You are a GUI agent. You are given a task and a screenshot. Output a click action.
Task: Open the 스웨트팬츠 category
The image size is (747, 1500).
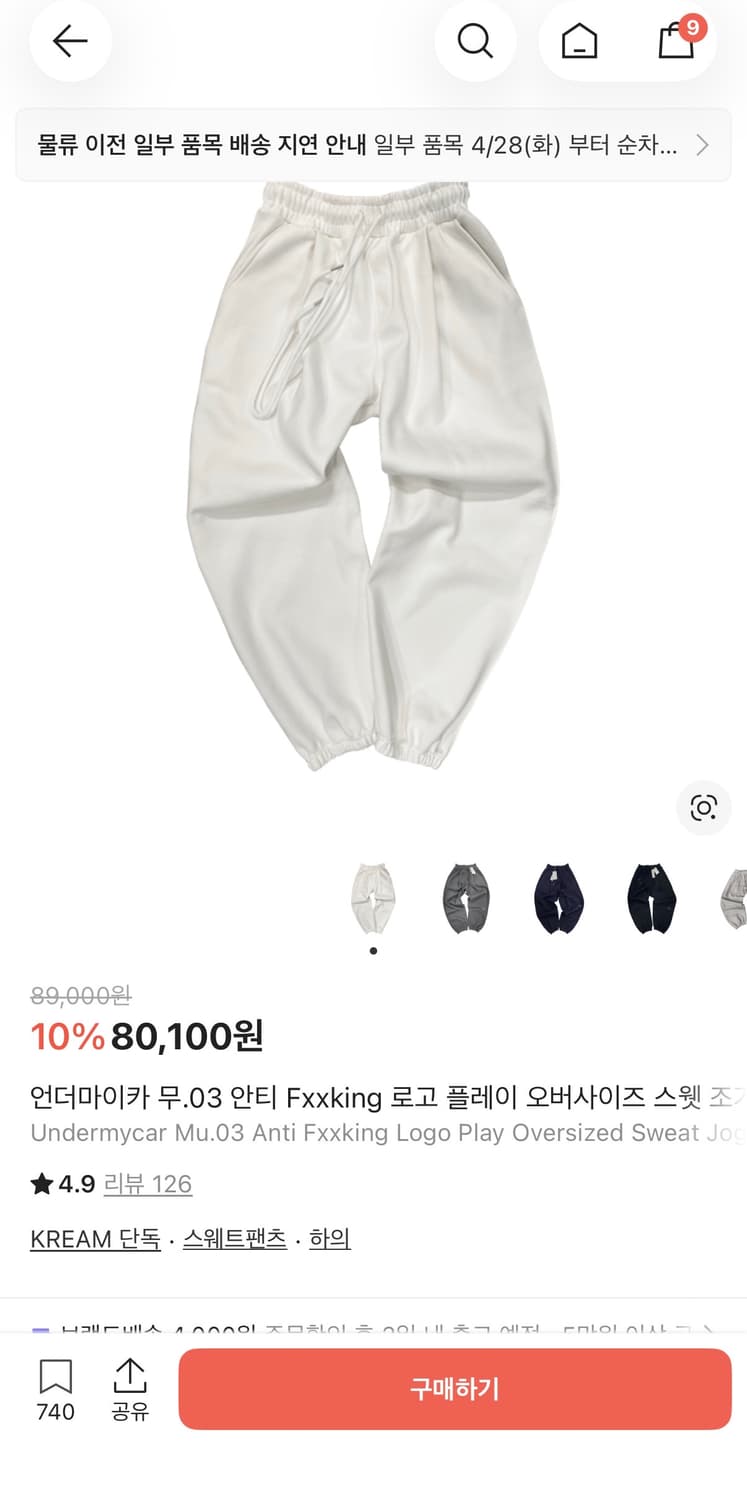233,1240
